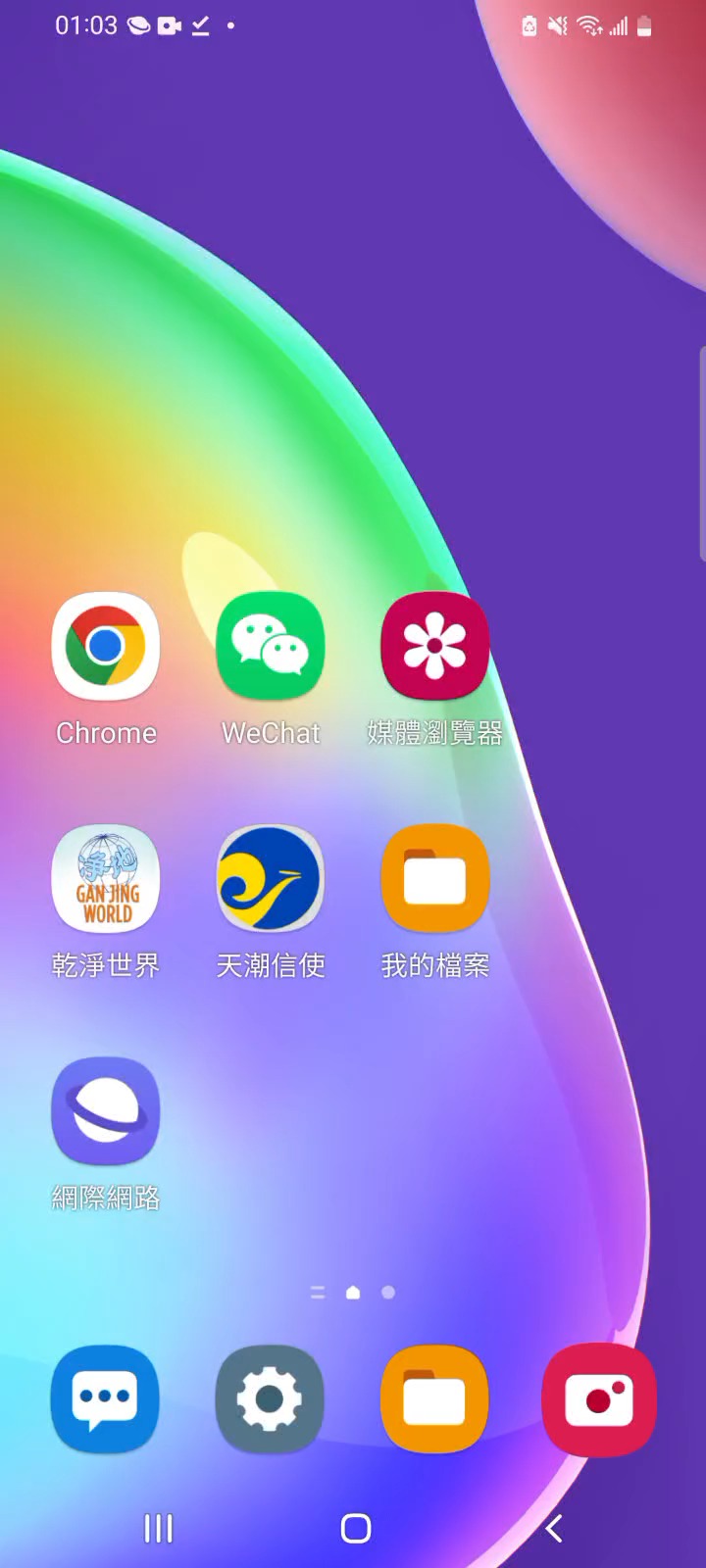Viewport: 706px width, 1568px height.
Task: Tap the system back button
Action: point(554,1528)
